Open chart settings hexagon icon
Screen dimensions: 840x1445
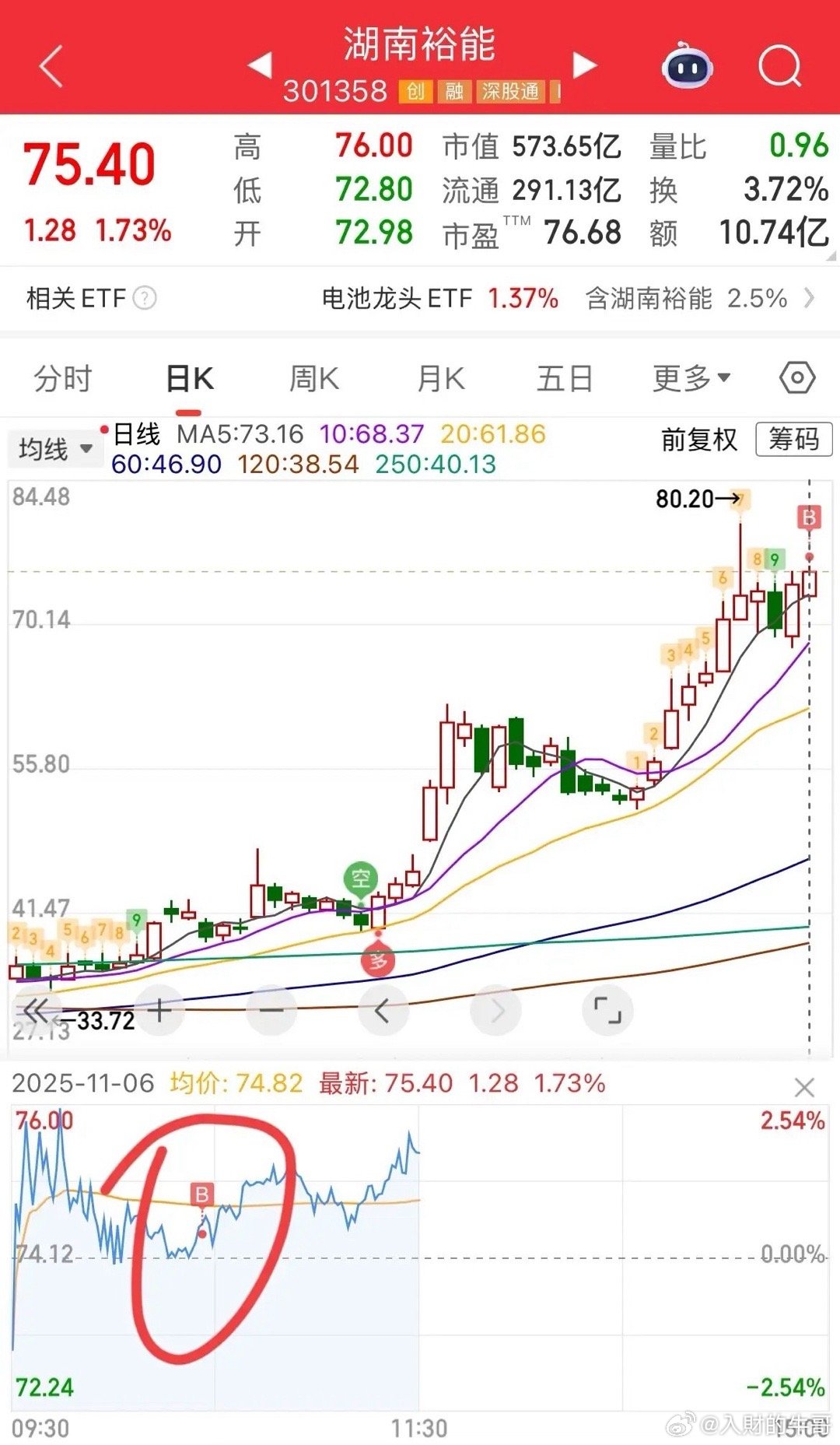(x=797, y=379)
